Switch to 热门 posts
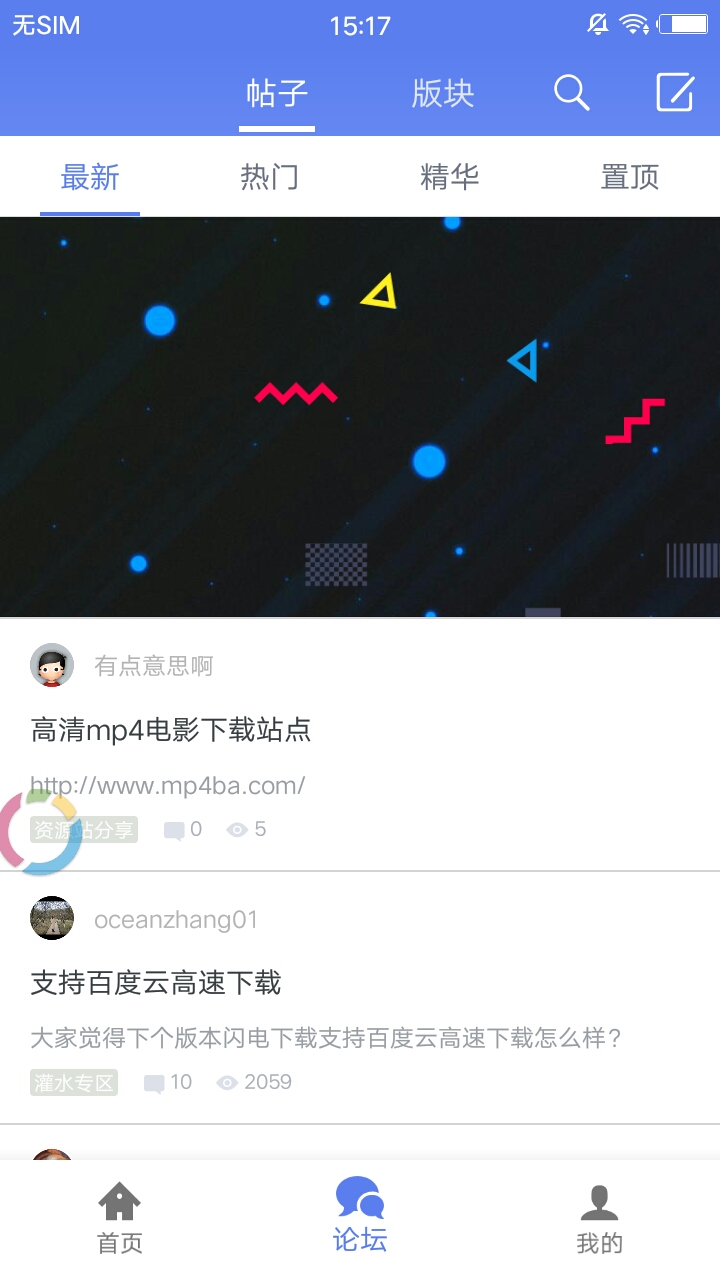Image resolution: width=720 pixels, height=1280 pixels. (270, 178)
